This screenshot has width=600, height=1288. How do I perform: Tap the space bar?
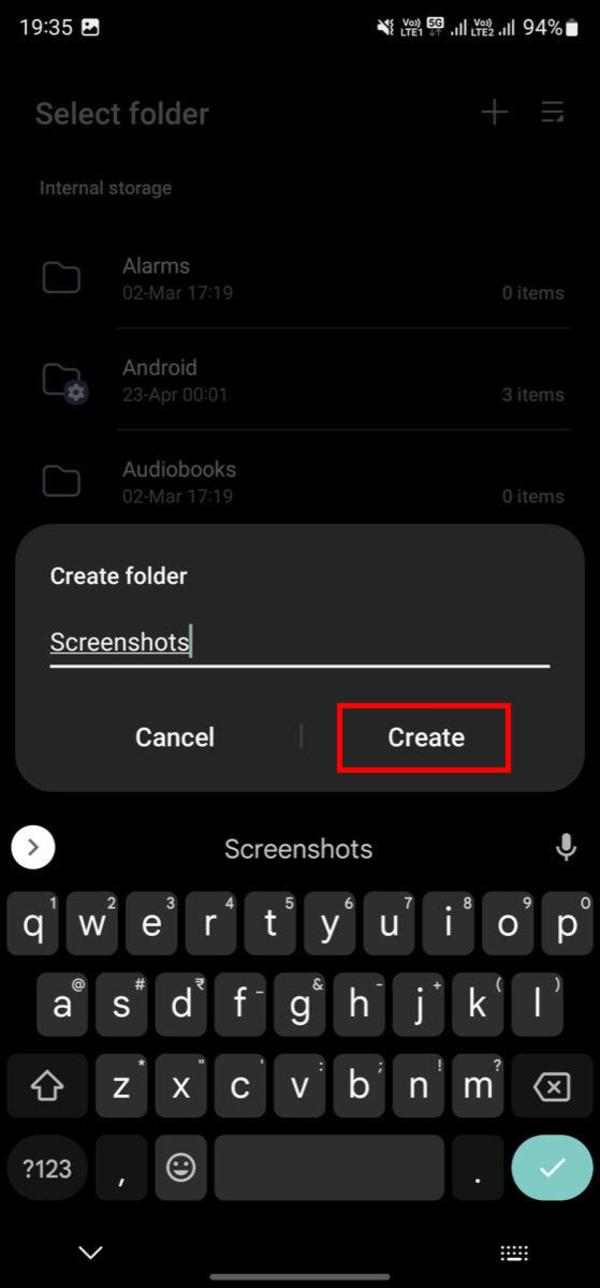click(x=329, y=1167)
